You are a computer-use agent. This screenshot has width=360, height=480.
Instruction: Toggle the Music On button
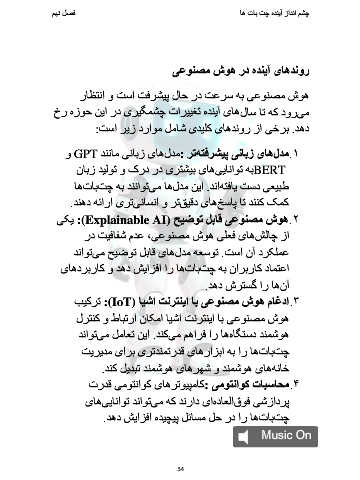click(275, 436)
